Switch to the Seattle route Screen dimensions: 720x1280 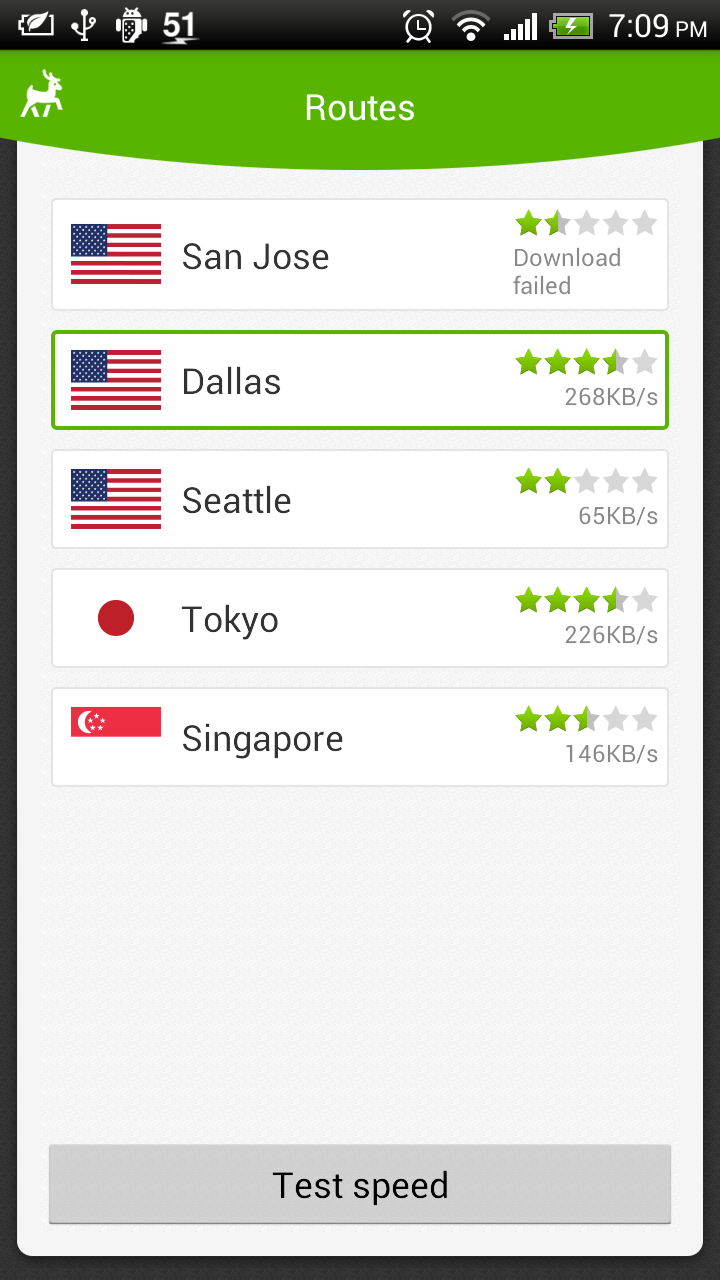tap(360, 499)
